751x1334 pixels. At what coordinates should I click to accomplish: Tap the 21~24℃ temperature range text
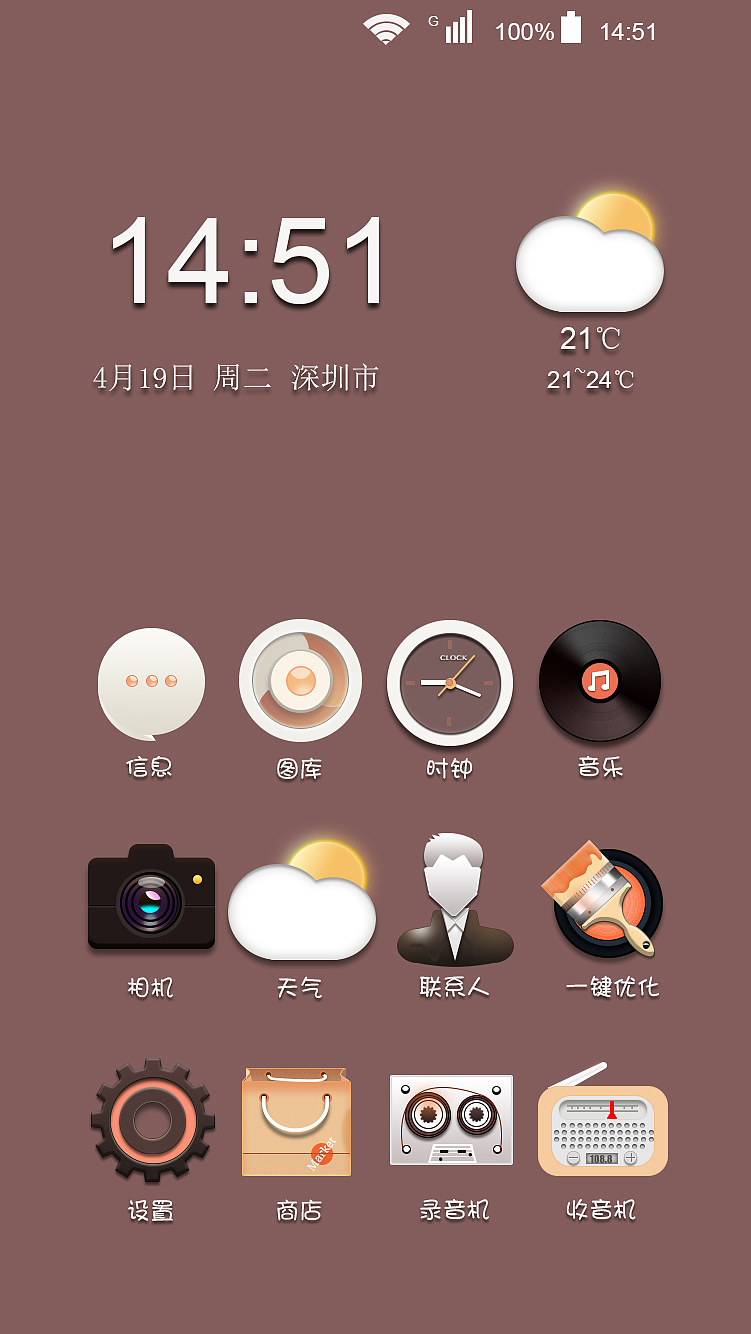pyautogui.click(x=590, y=380)
